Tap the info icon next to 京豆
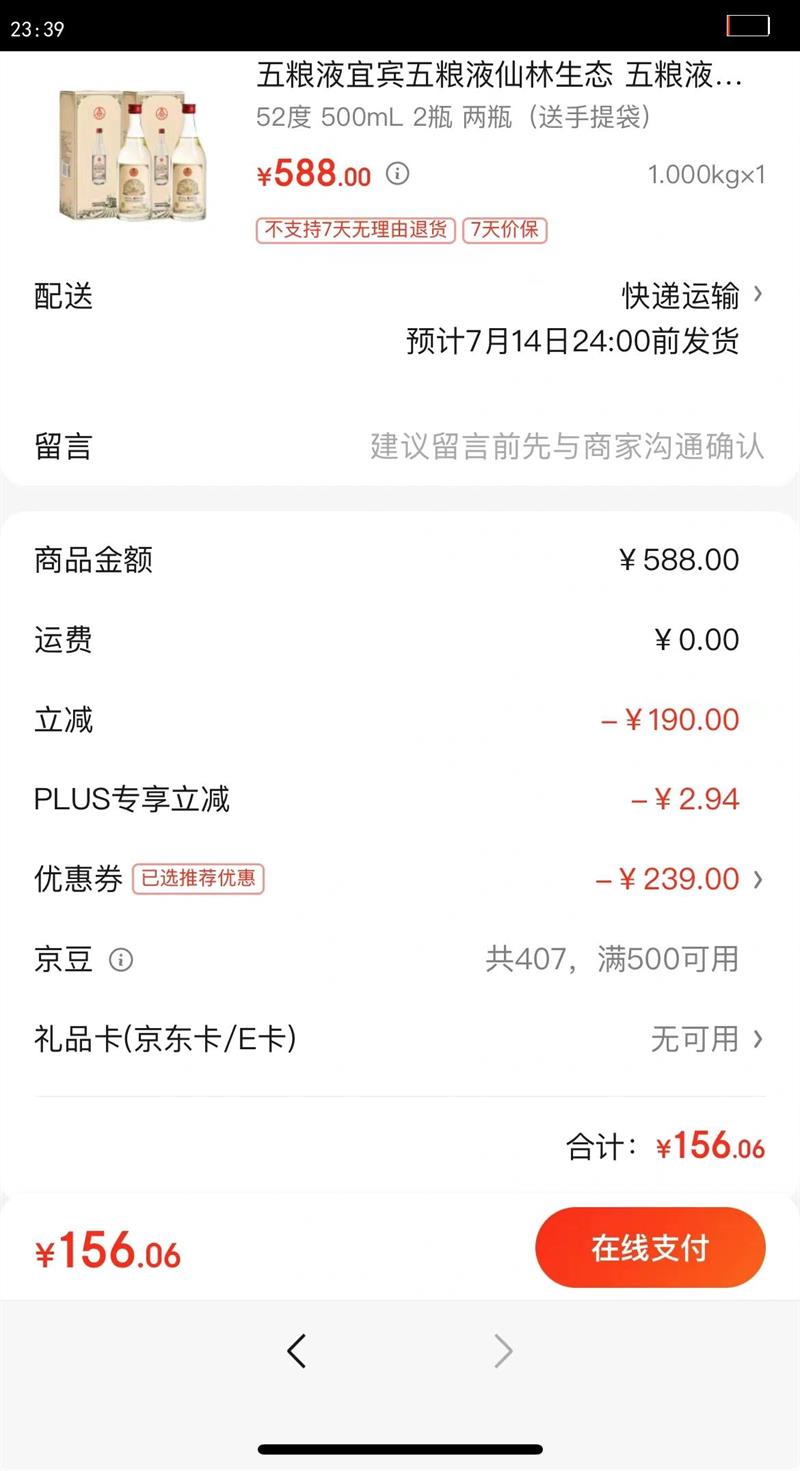800x1471 pixels. (x=122, y=961)
